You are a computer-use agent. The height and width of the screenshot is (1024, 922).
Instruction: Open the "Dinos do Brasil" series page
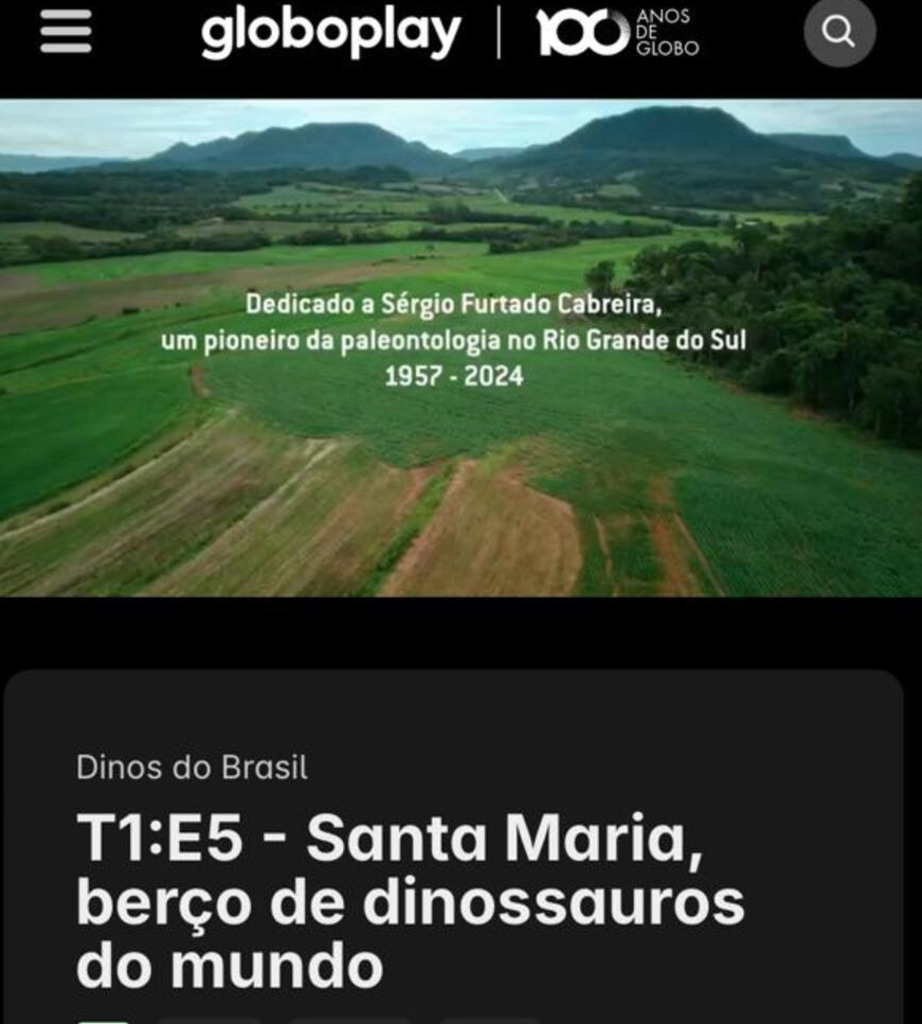tap(191, 768)
